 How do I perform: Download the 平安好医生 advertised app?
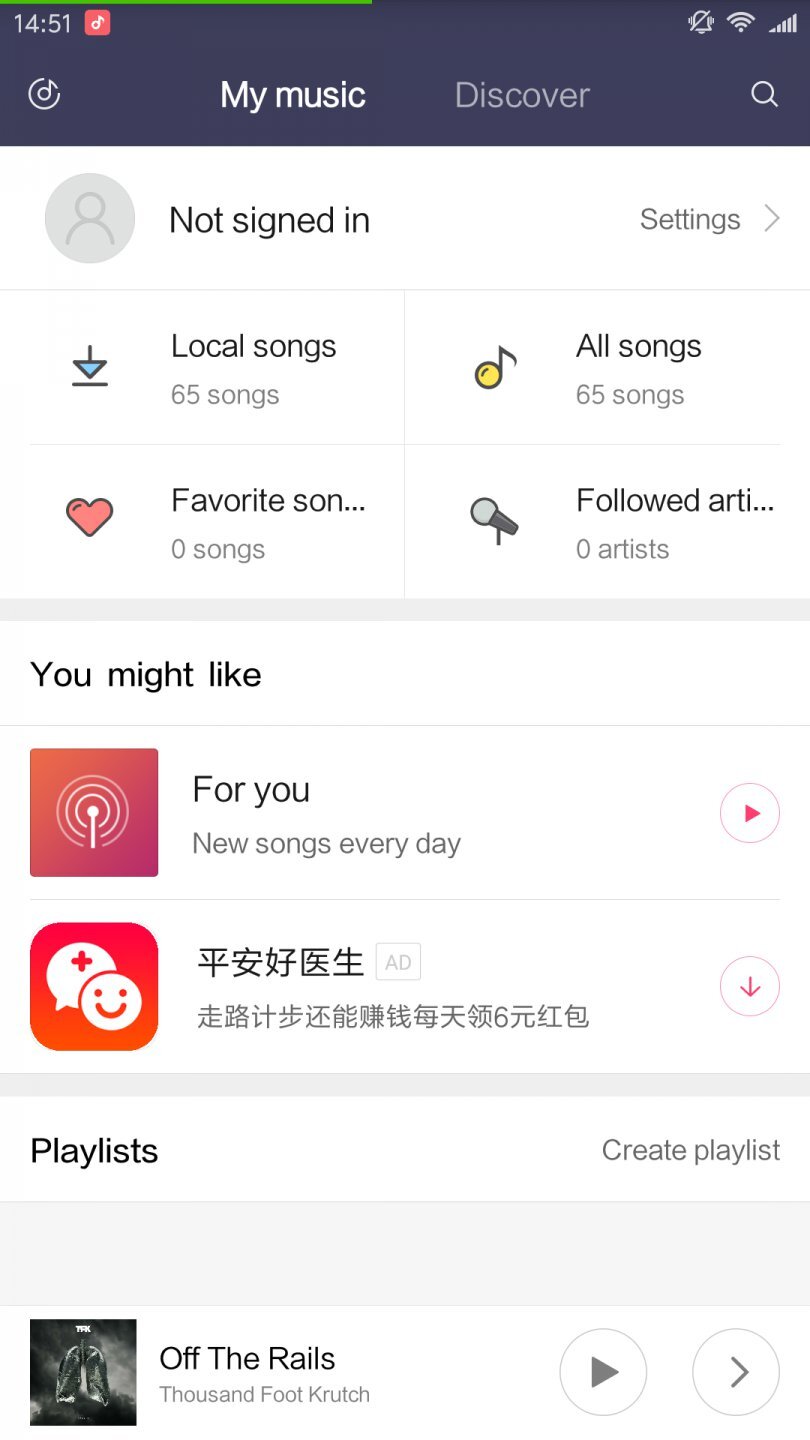tap(750, 986)
